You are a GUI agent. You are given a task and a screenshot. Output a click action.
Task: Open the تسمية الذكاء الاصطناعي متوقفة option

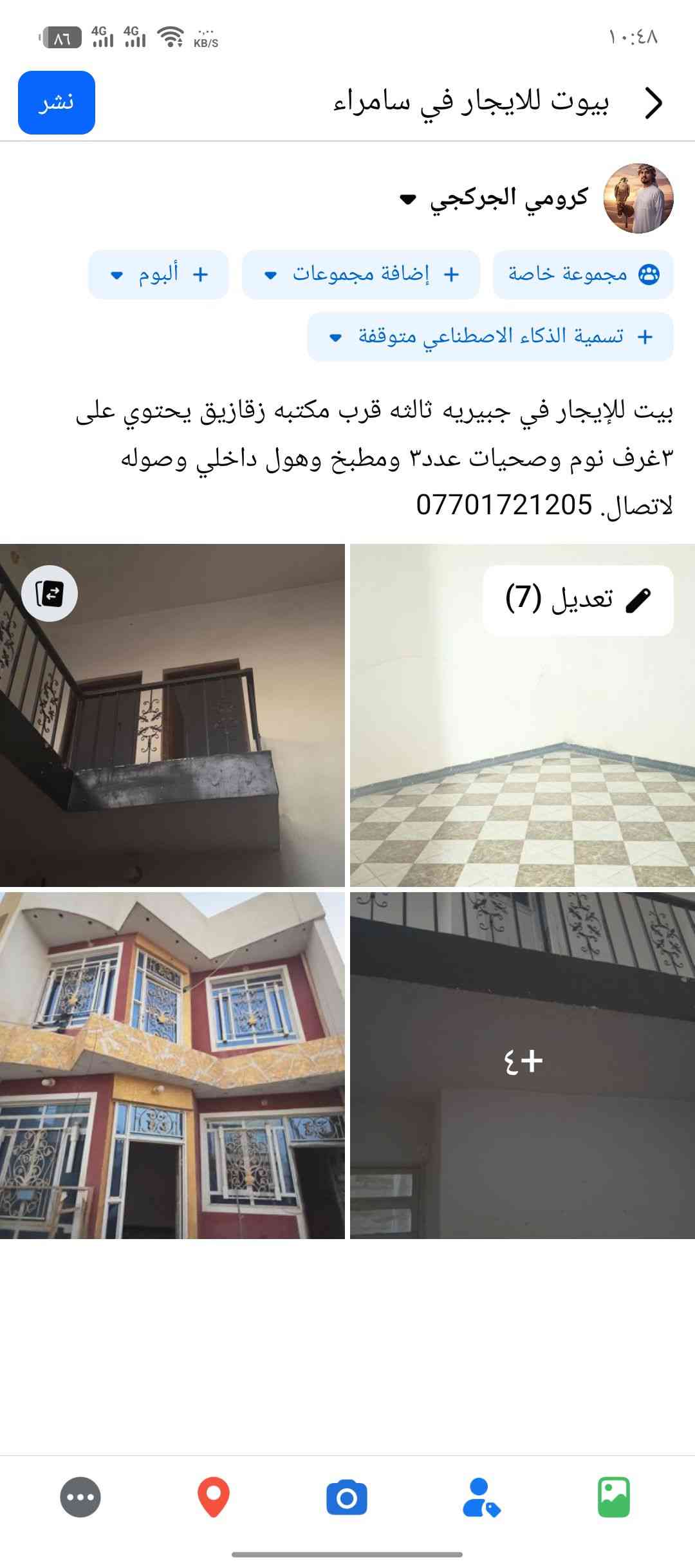point(490,337)
